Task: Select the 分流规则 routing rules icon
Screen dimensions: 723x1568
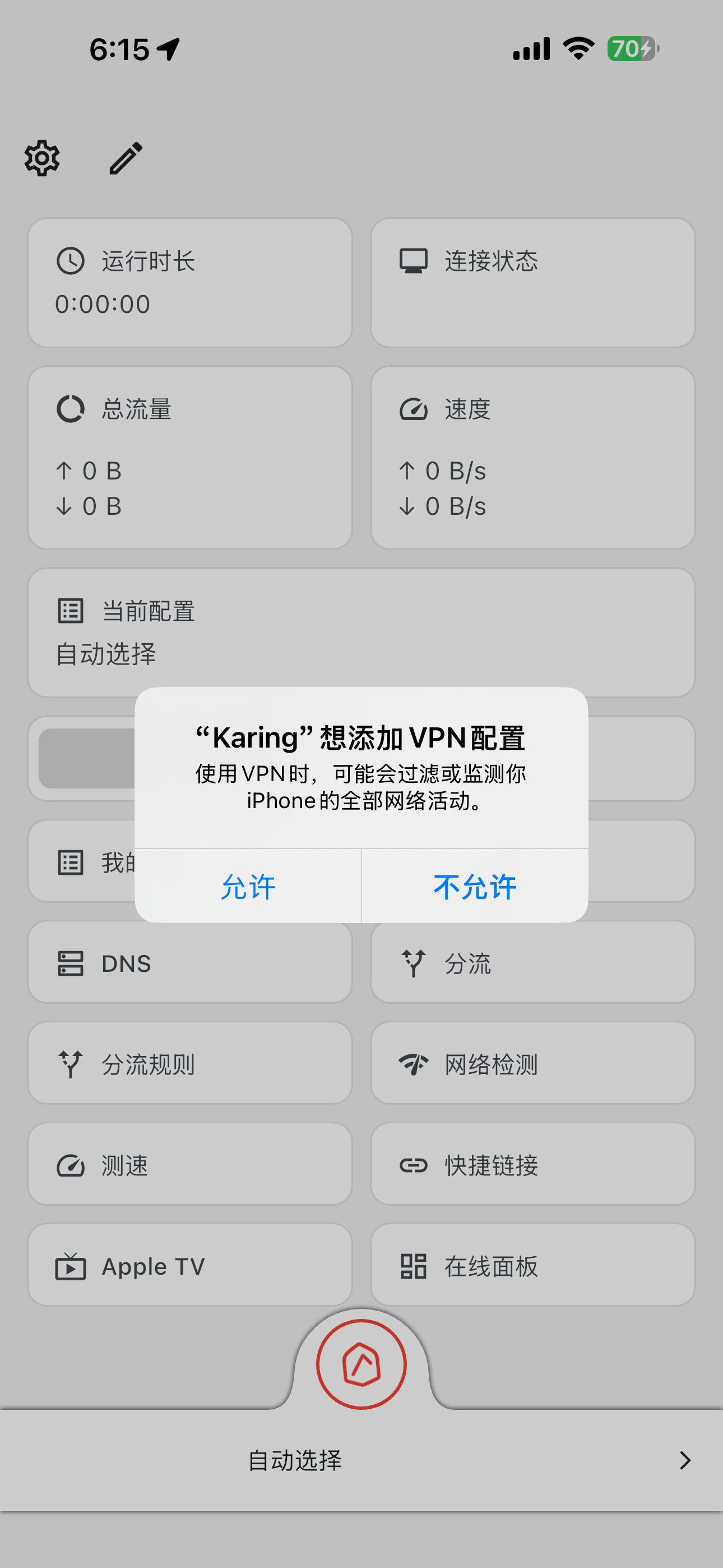Action: 70,1063
